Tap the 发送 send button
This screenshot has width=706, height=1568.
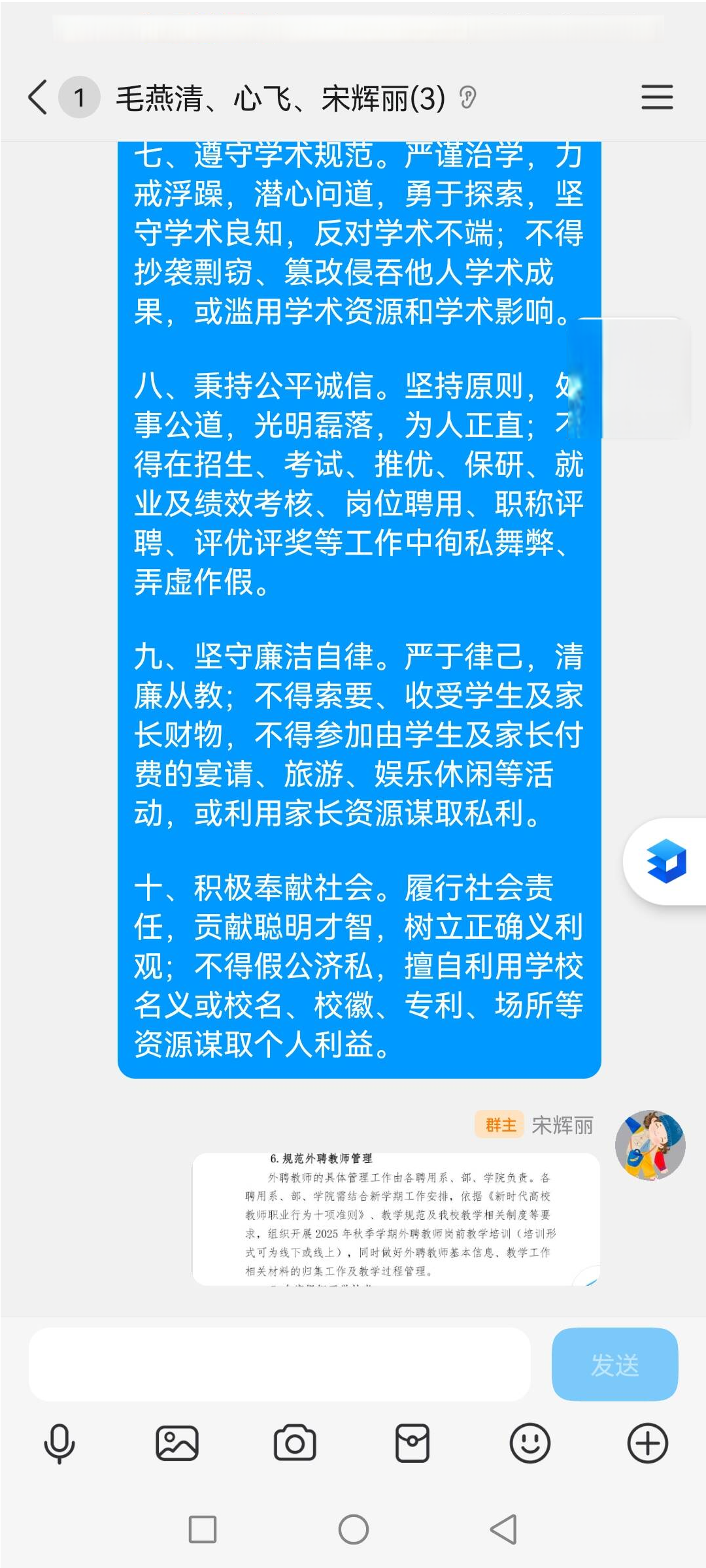(x=614, y=1364)
